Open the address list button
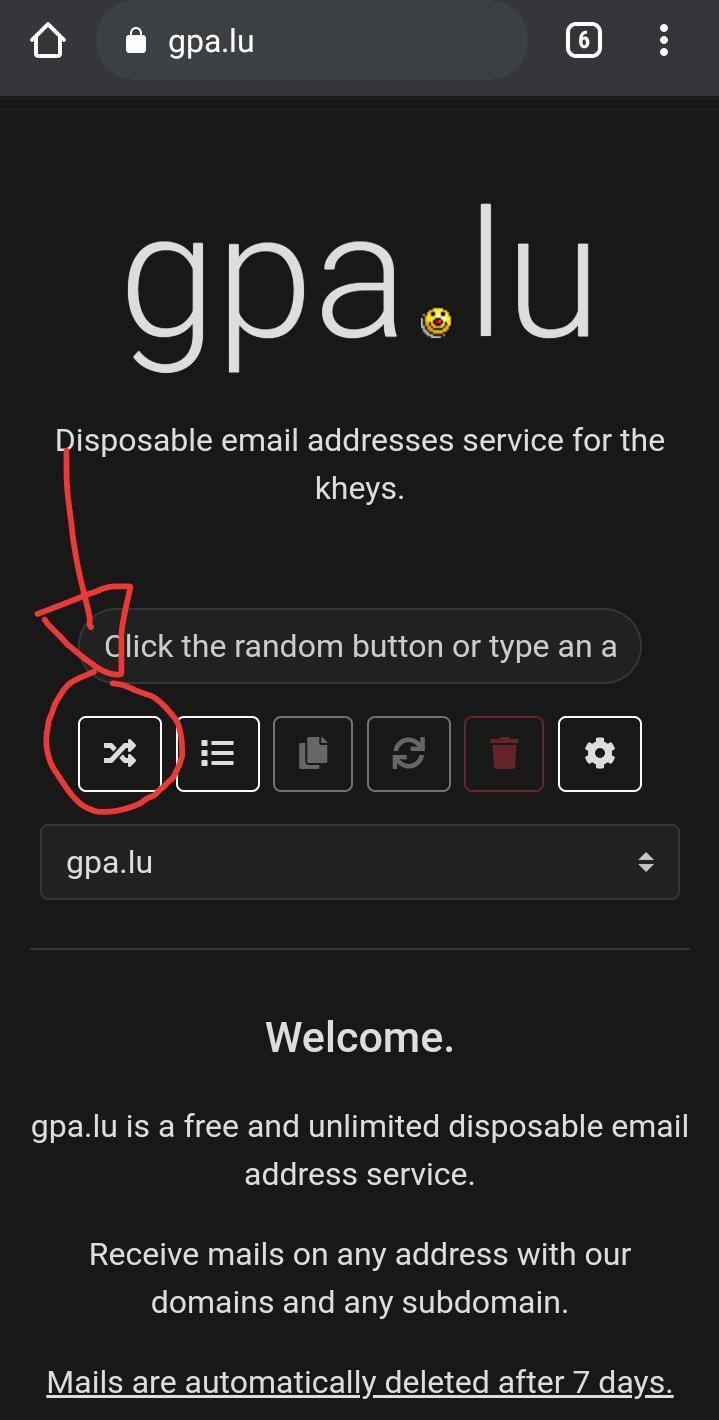719x1420 pixels. click(x=218, y=754)
